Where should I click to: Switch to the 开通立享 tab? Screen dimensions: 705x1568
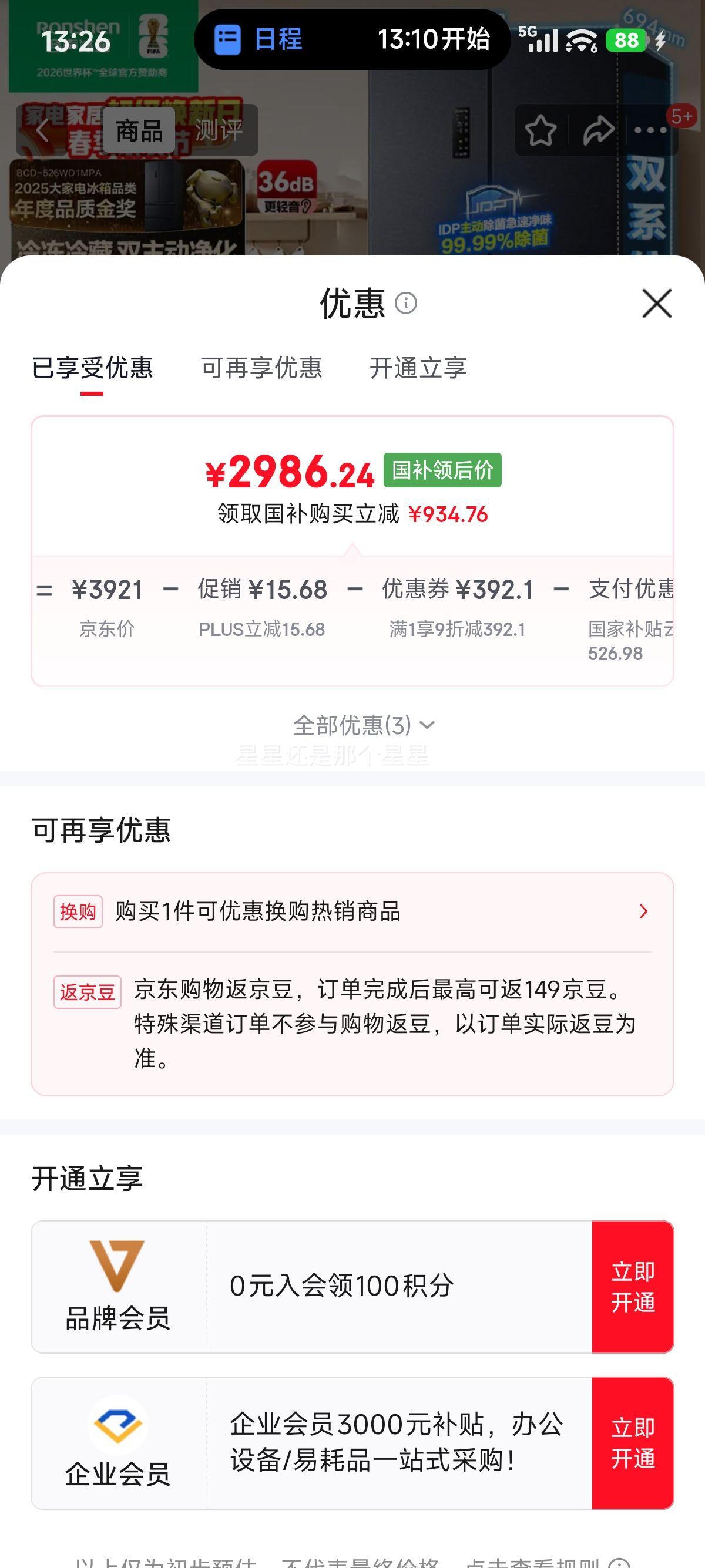click(x=418, y=368)
